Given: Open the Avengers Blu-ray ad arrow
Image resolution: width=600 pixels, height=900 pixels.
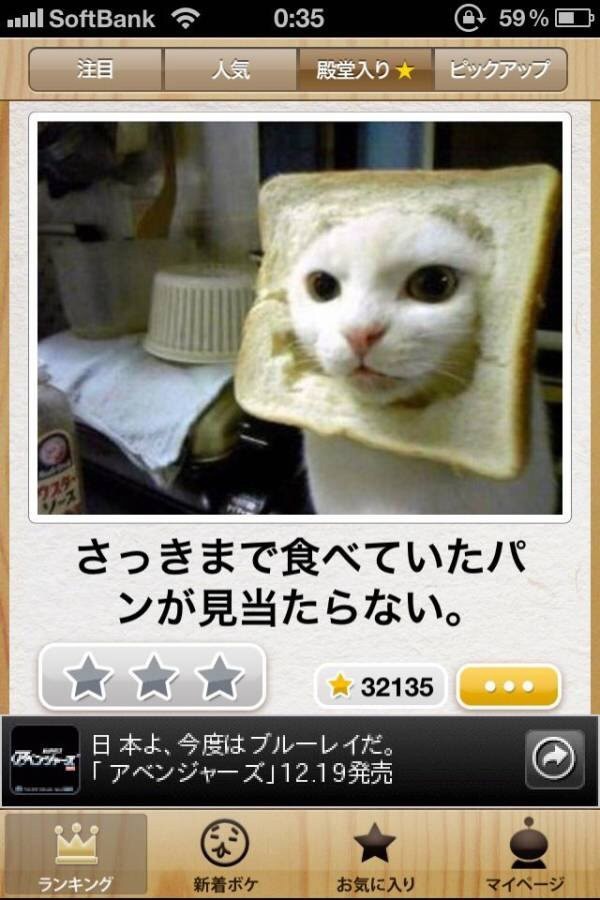Looking at the screenshot, I should click(x=553, y=761).
